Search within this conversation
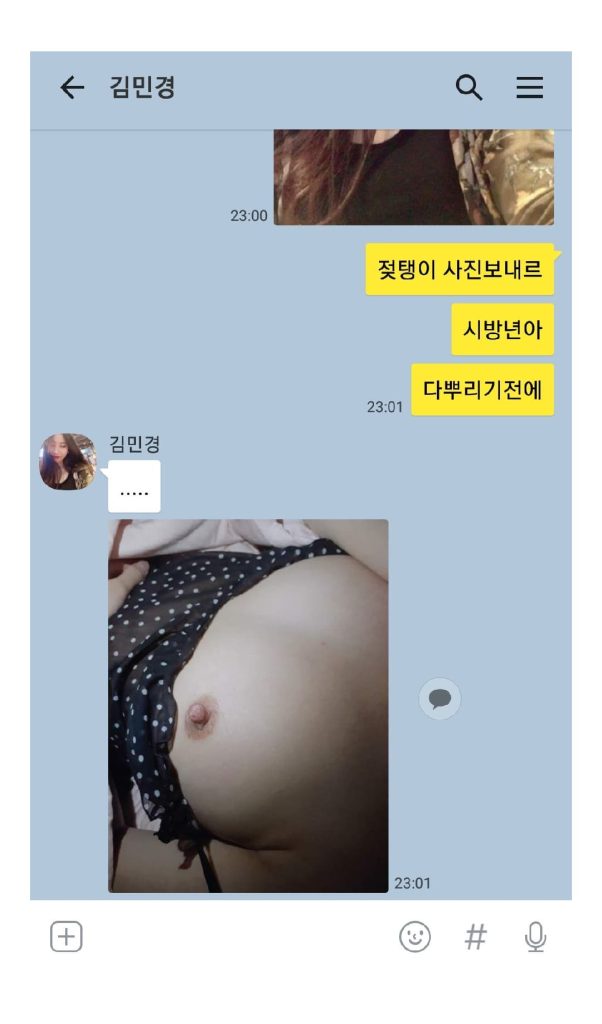This screenshot has height=1024, width=602. 469,88
